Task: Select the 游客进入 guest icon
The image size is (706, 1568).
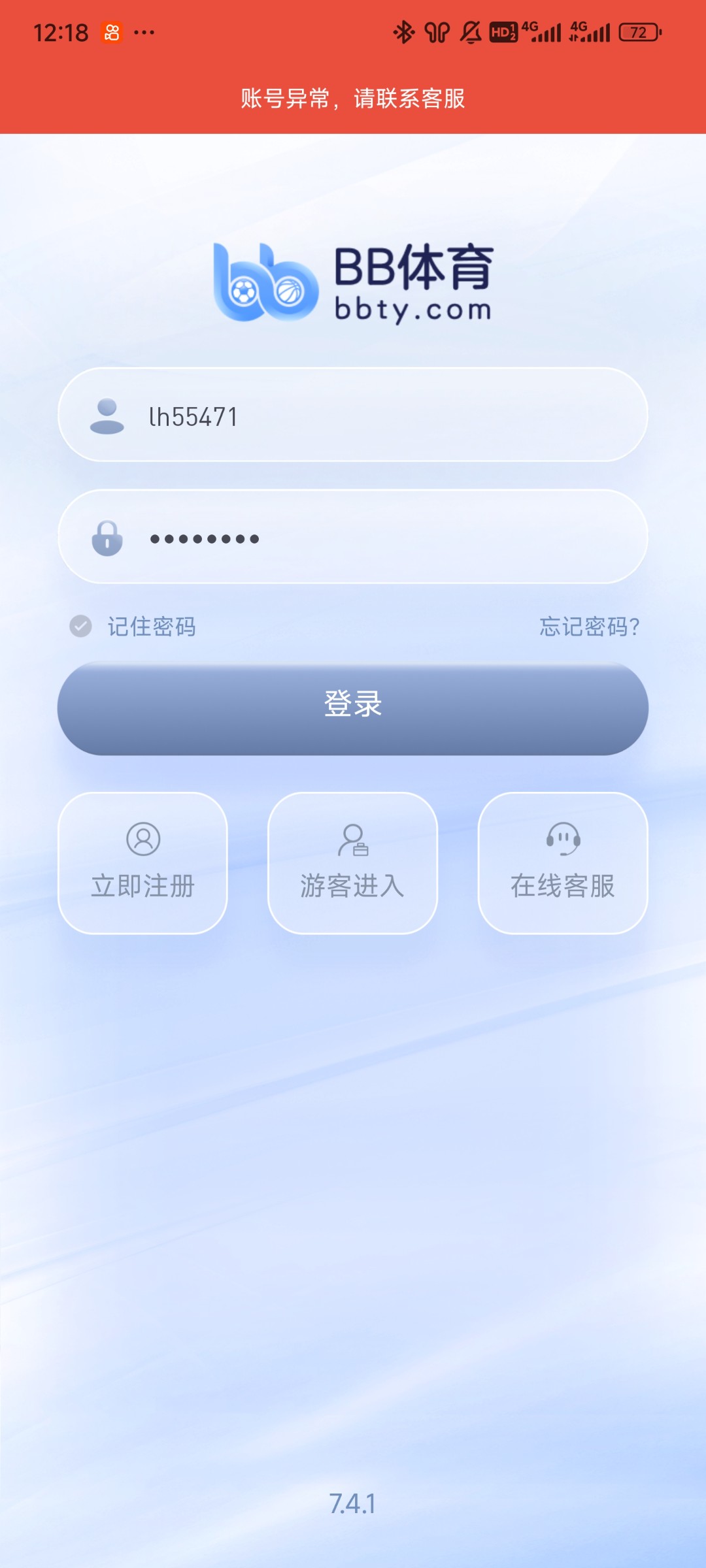Action: (x=353, y=841)
